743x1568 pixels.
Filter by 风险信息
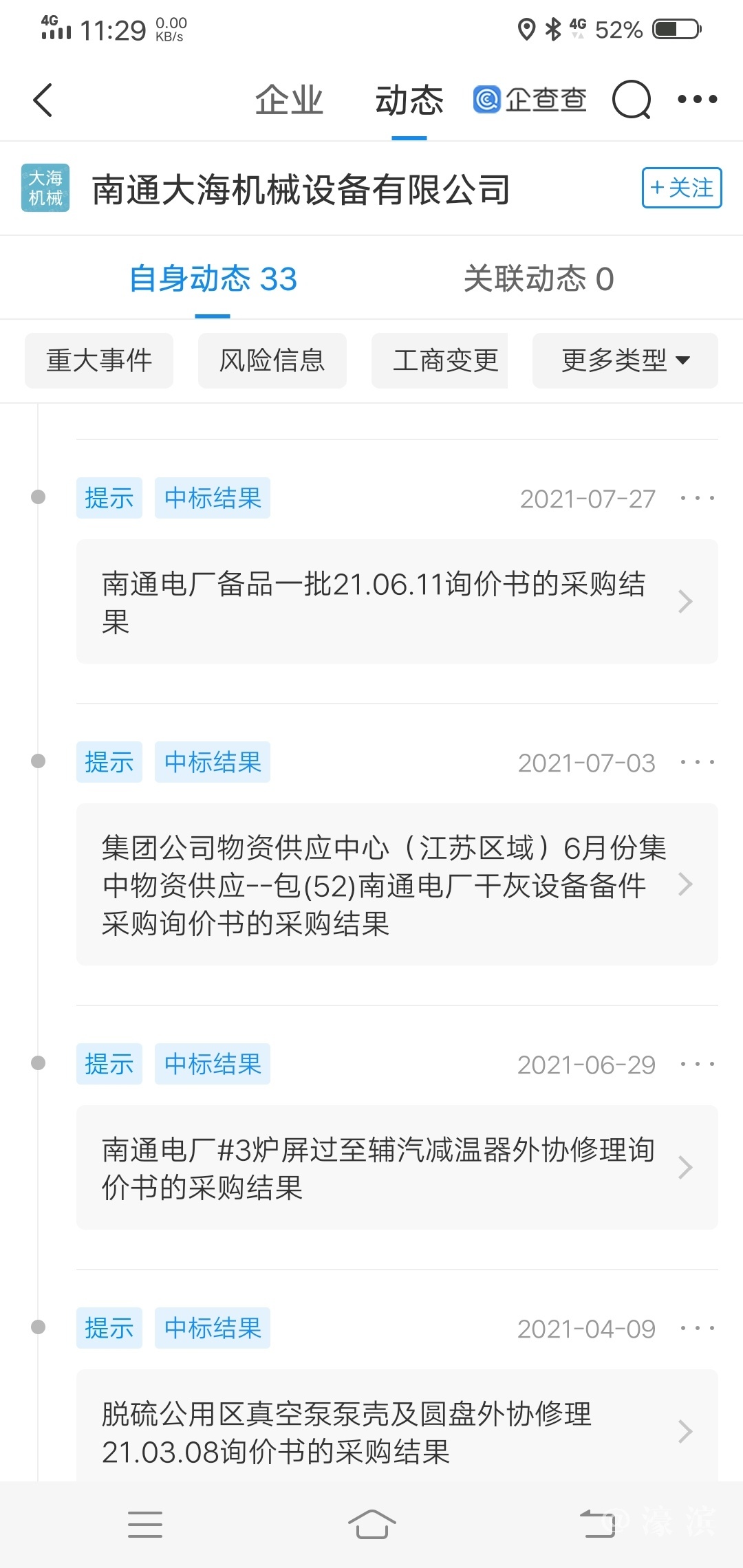click(272, 360)
